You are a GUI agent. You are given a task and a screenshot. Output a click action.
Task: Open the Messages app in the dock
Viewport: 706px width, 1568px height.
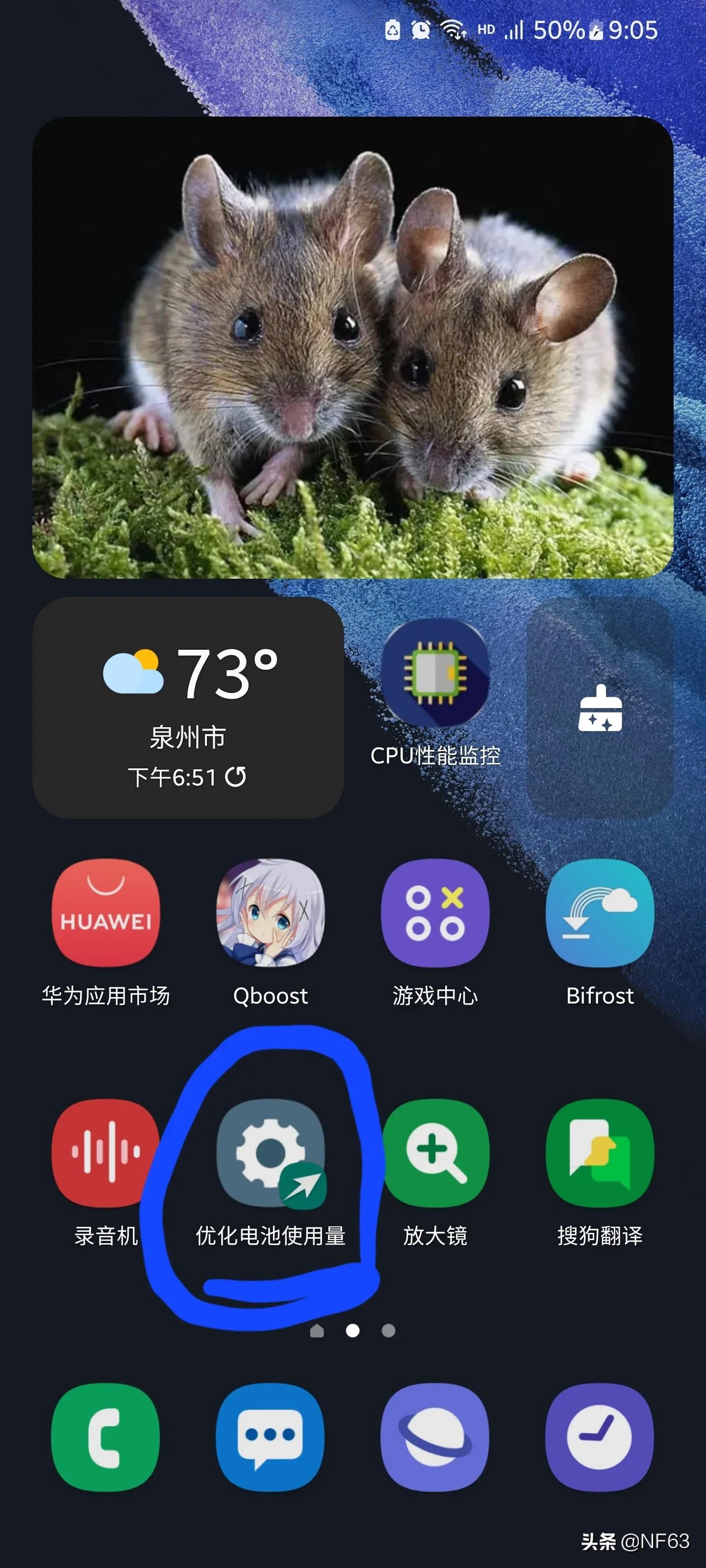pyautogui.click(x=271, y=1437)
